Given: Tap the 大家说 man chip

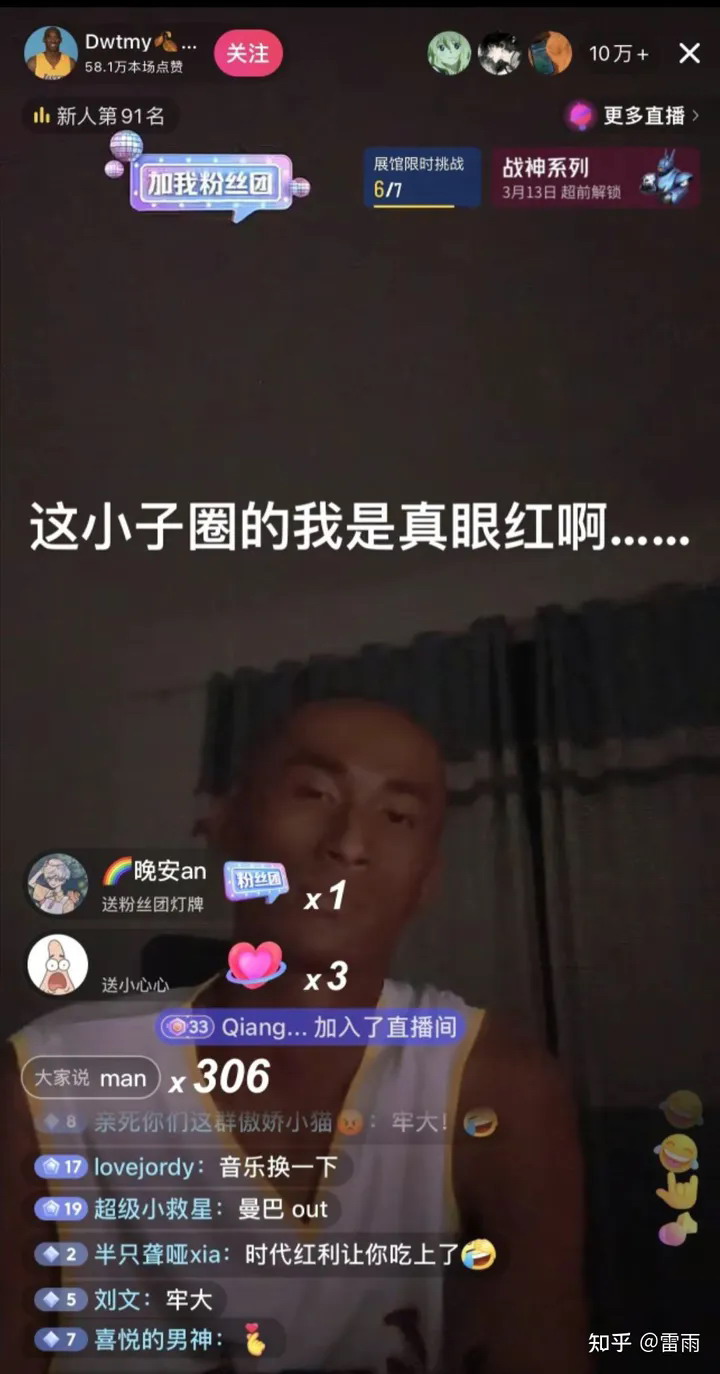Looking at the screenshot, I should click(91, 1078).
